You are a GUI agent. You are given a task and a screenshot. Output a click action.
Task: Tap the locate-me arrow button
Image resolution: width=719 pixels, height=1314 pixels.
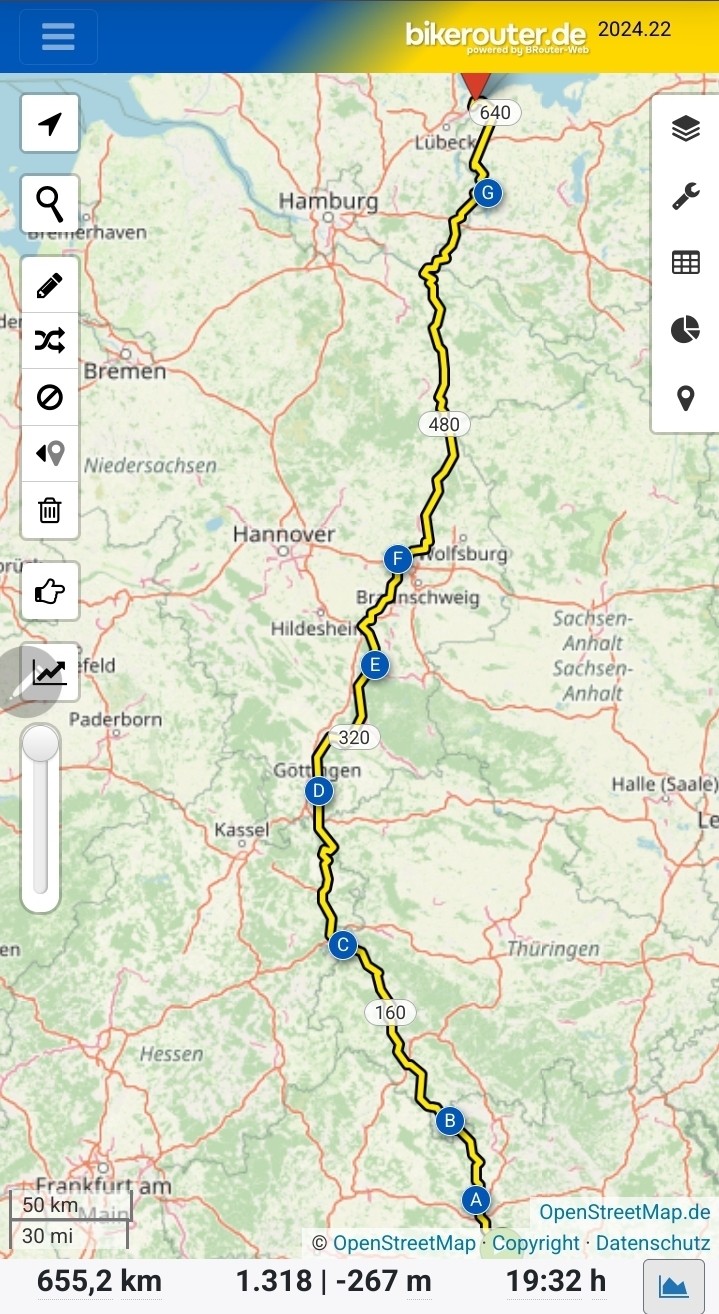tap(50, 124)
